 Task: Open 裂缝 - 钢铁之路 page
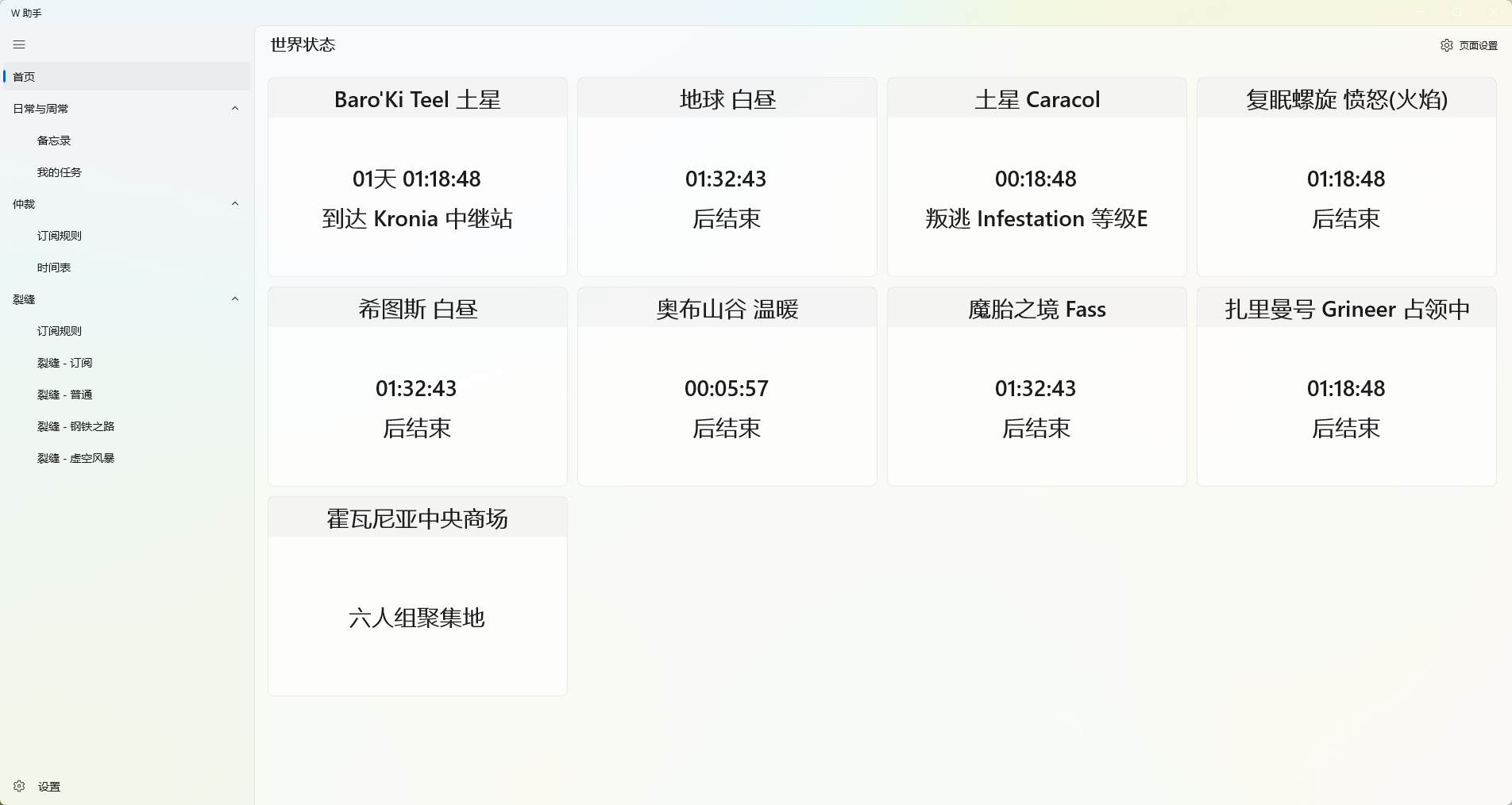75,426
